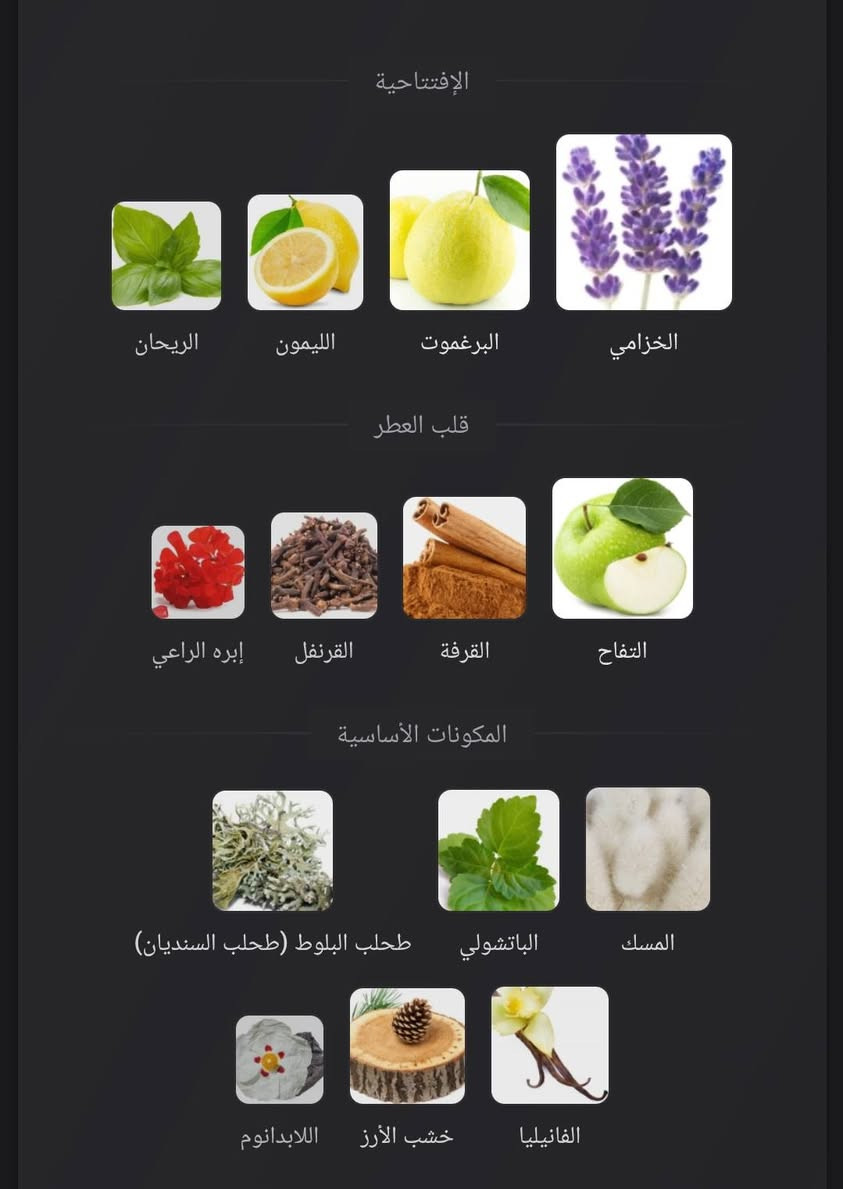This screenshot has width=843, height=1189.
Task: Click the cedarwood (خشب الأرز) image
Action: point(406,1045)
